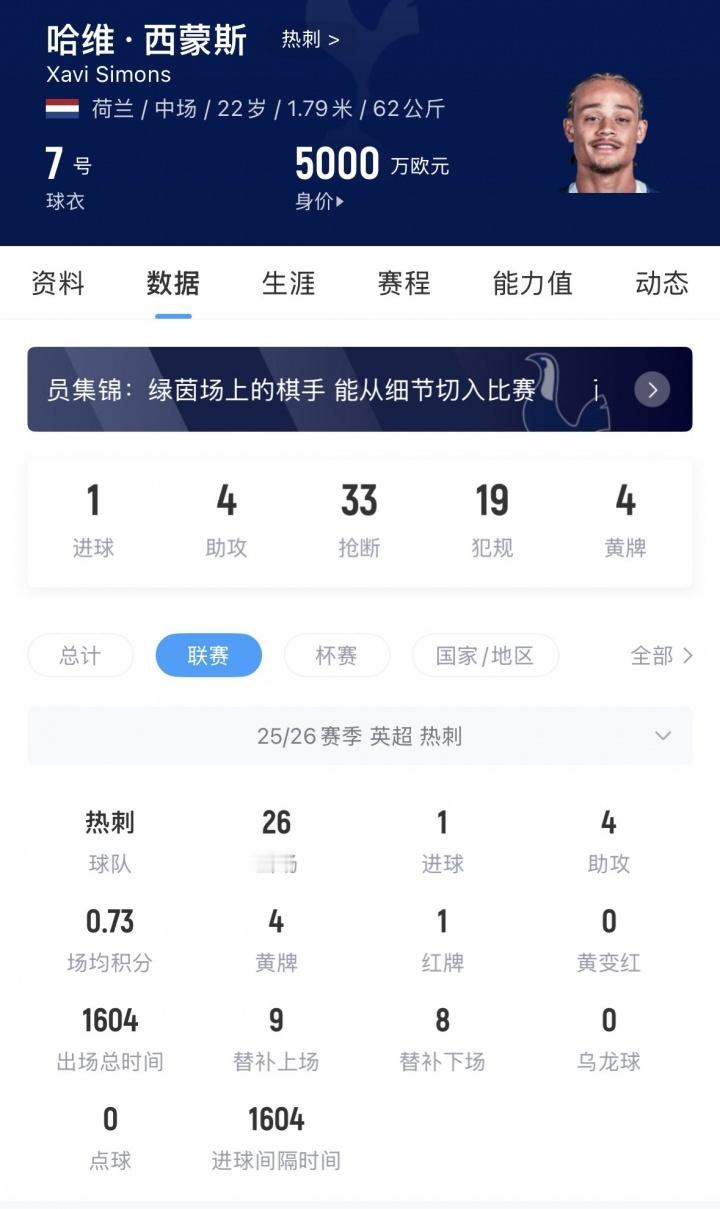Select the 杯赛 filter chip
This screenshot has width=720, height=1209.
click(x=336, y=655)
